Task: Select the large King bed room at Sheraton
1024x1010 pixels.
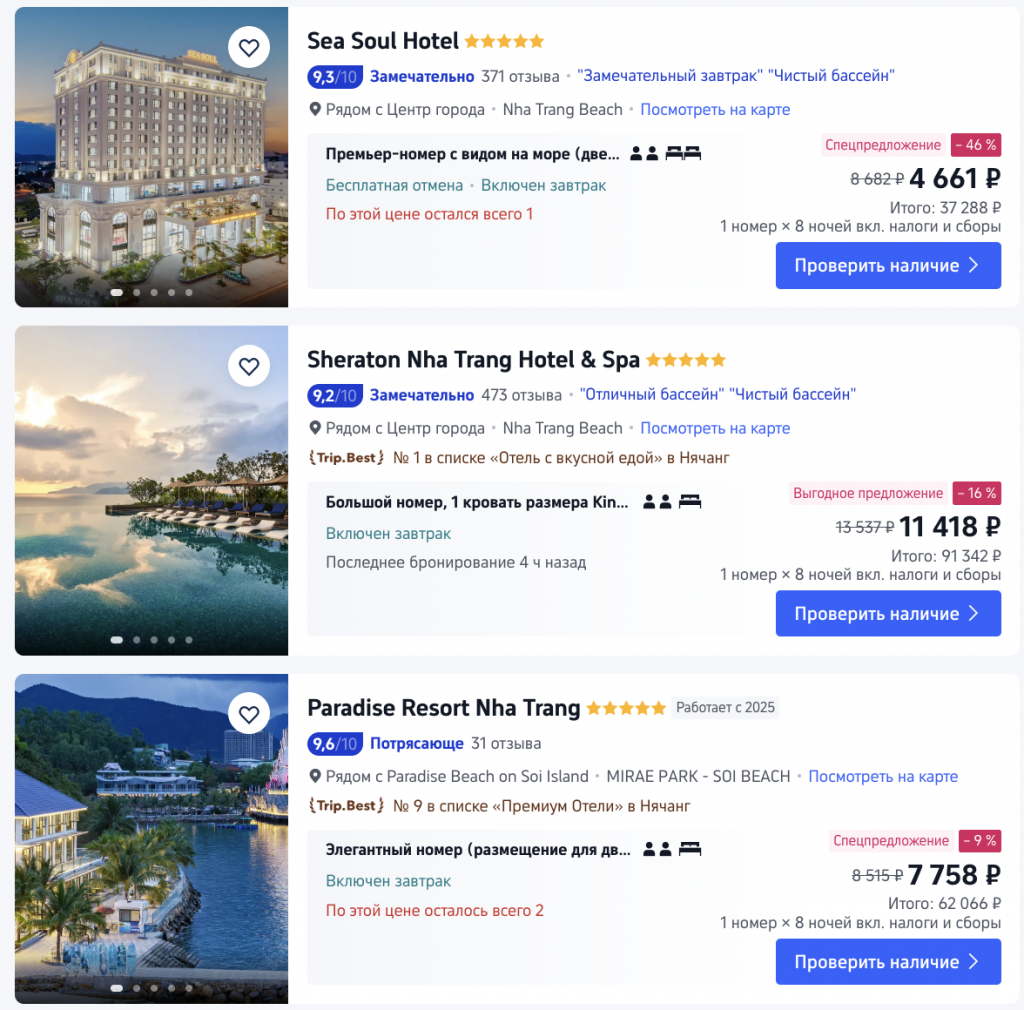Action: pyautogui.click(x=477, y=502)
